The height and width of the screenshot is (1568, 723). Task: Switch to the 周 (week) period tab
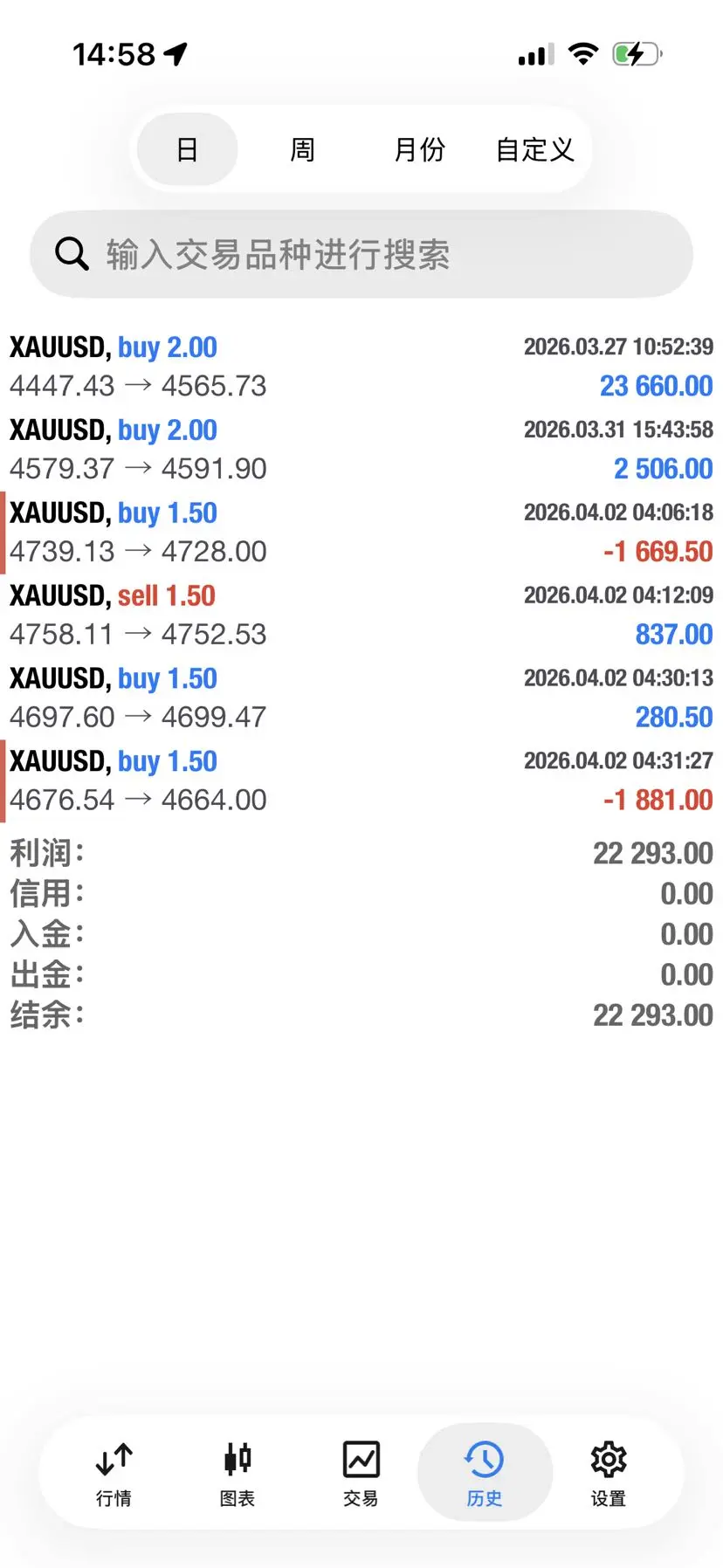pos(302,149)
